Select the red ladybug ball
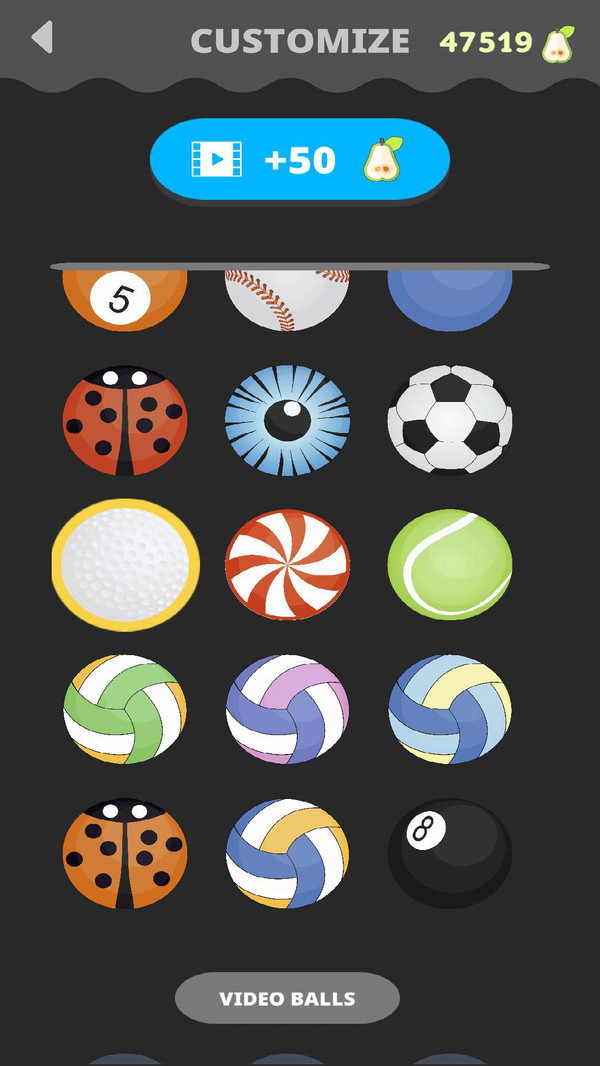 pyautogui.click(x=125, y=420)
